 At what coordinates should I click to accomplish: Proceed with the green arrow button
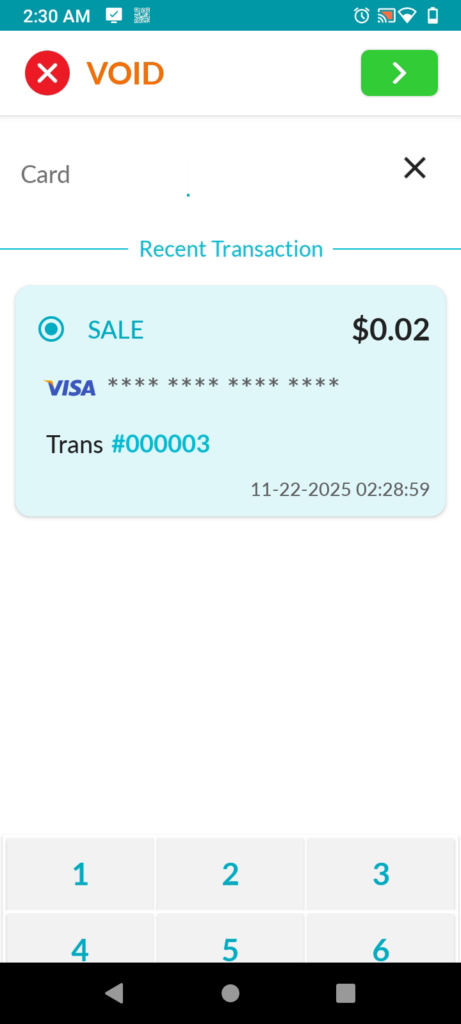click(x=399, y=73)
